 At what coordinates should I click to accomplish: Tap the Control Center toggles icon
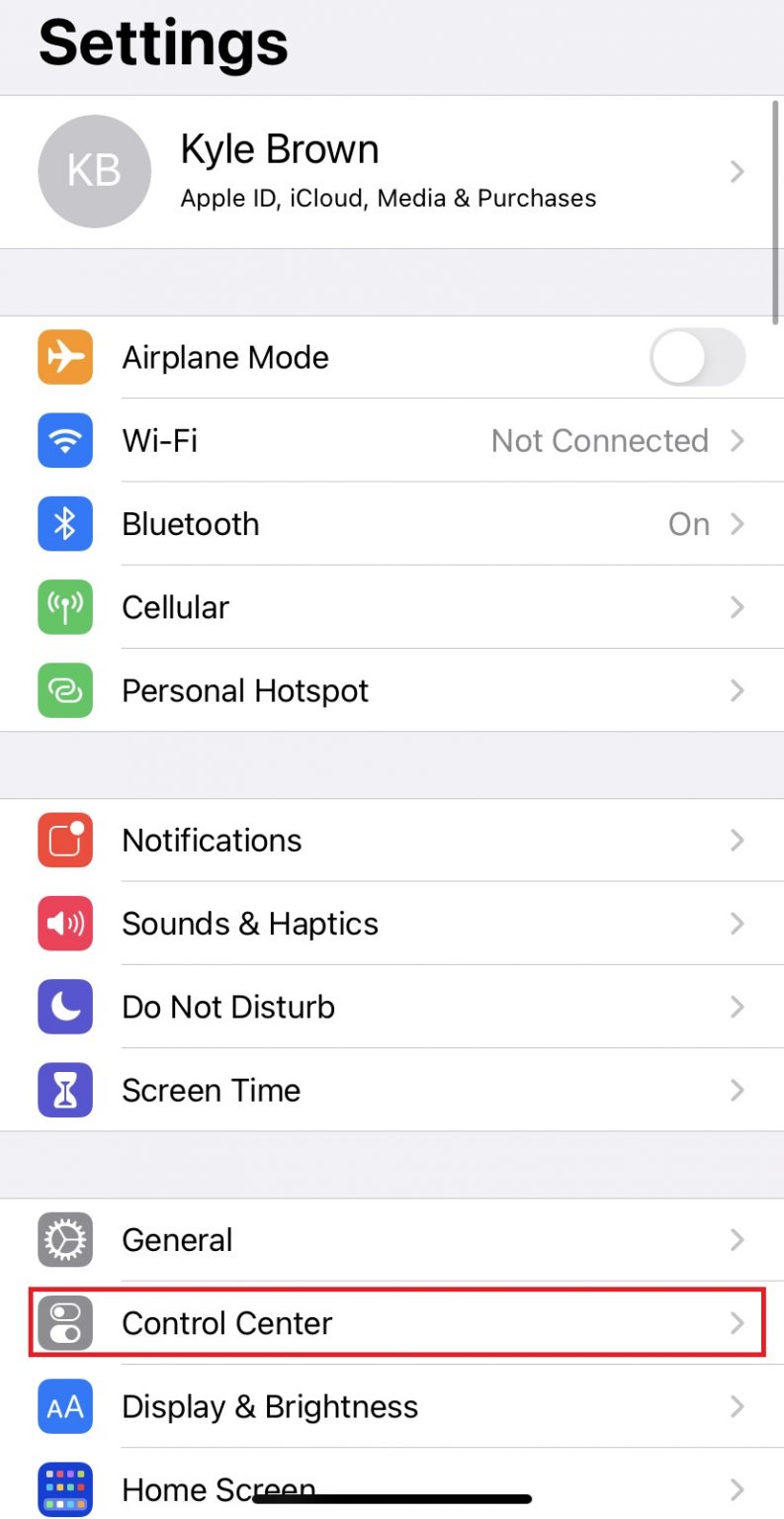point(64,1323)
